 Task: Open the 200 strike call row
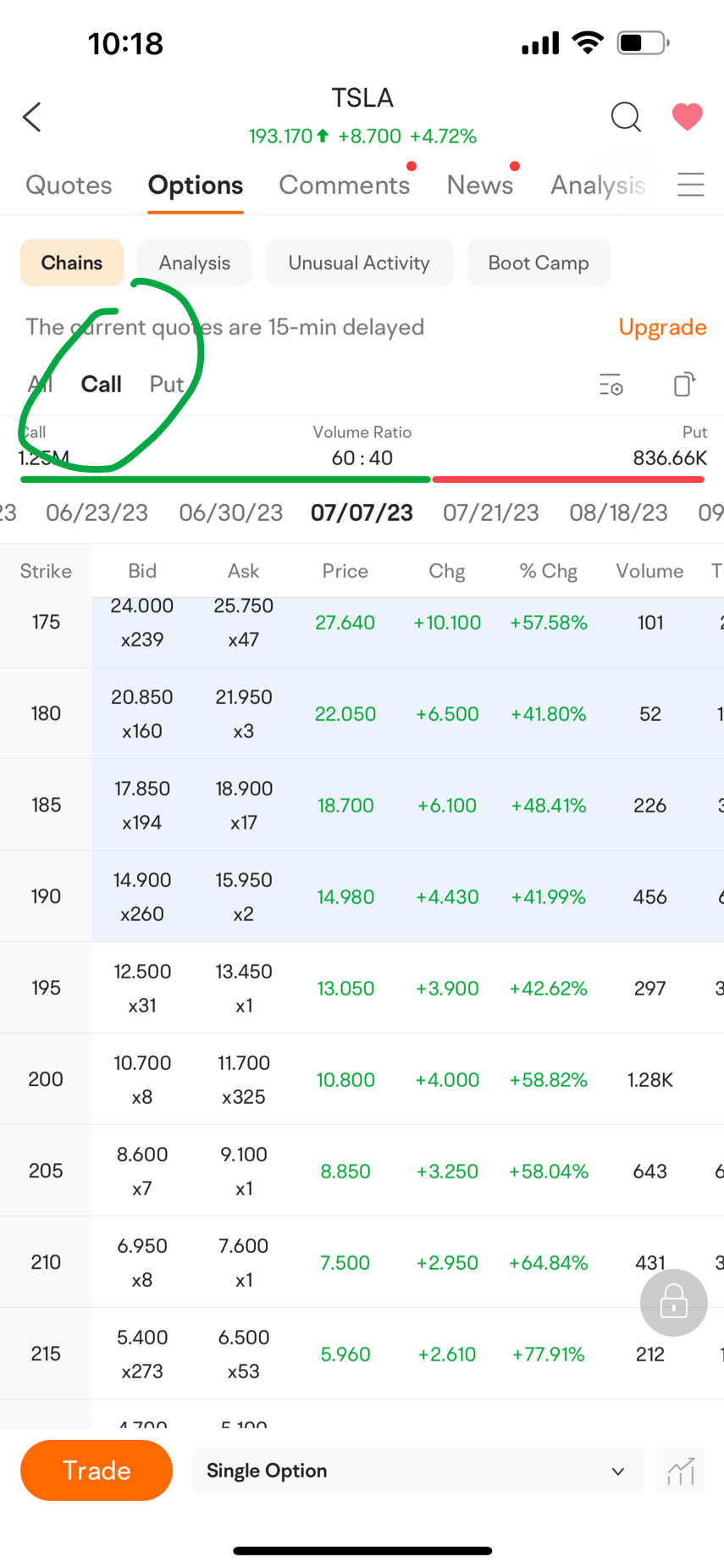click(x=362, y=1079)
